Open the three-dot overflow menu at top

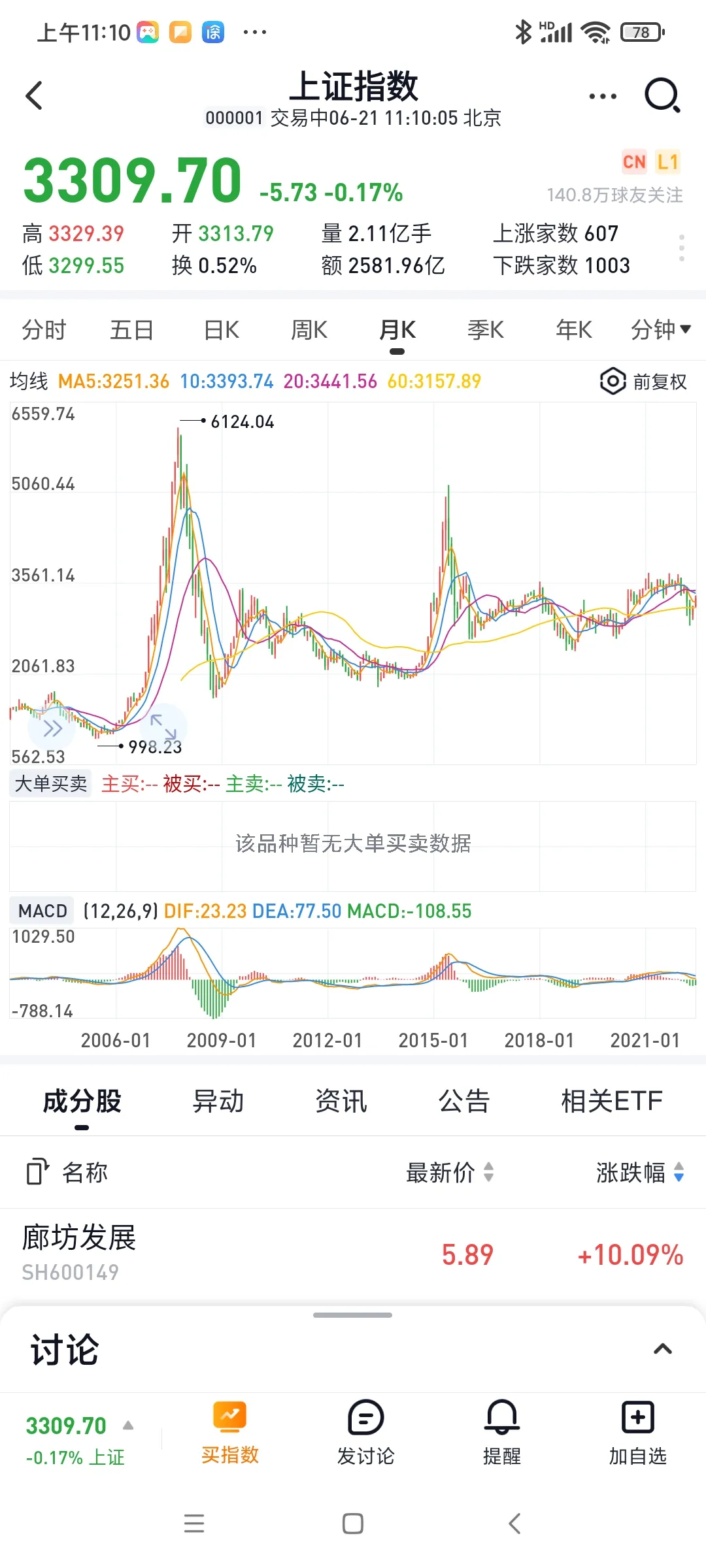coord(603,96)
